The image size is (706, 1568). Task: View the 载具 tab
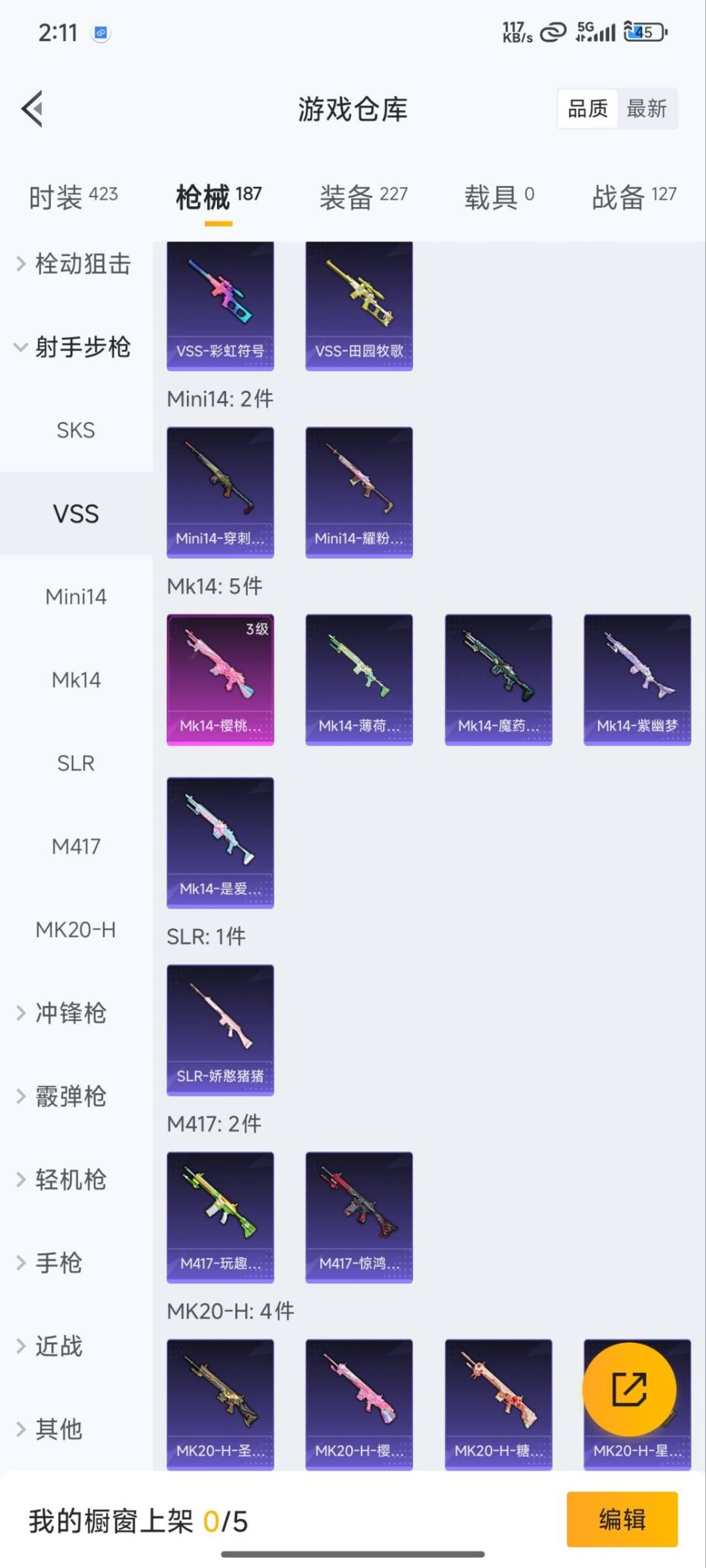[499, 196]
